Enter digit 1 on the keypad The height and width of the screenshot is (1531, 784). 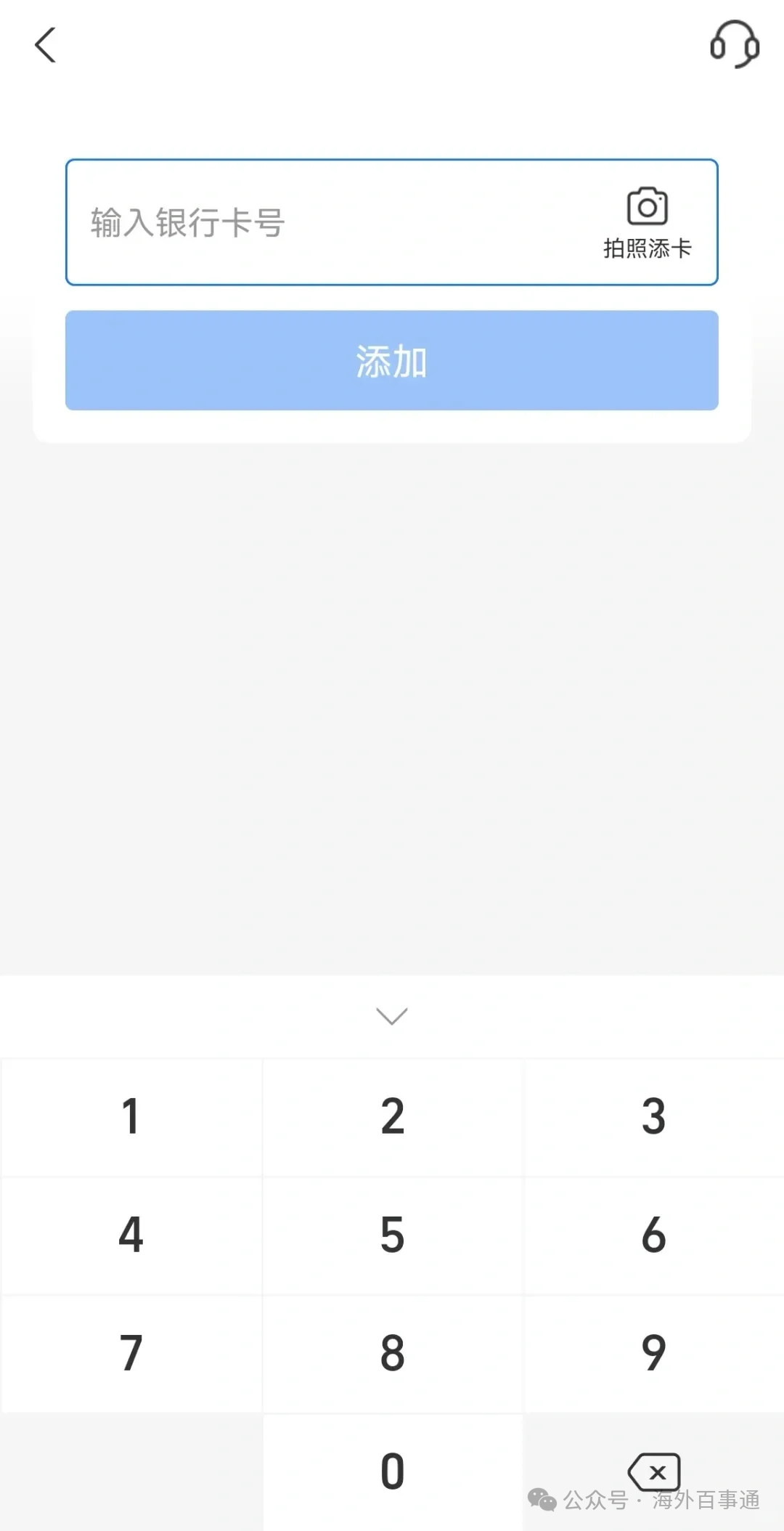click(x=131, y=1117)
